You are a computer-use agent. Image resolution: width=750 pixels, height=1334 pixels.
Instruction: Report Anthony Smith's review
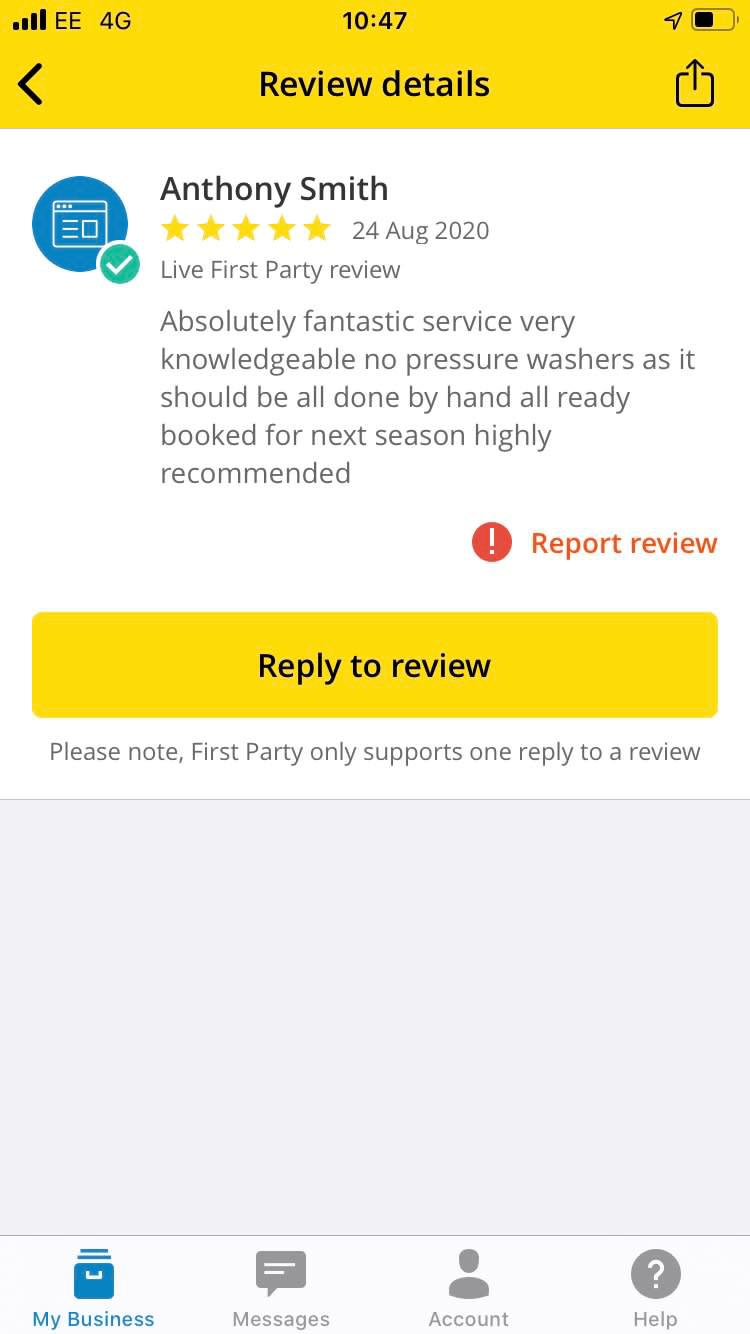coord(595,543)
